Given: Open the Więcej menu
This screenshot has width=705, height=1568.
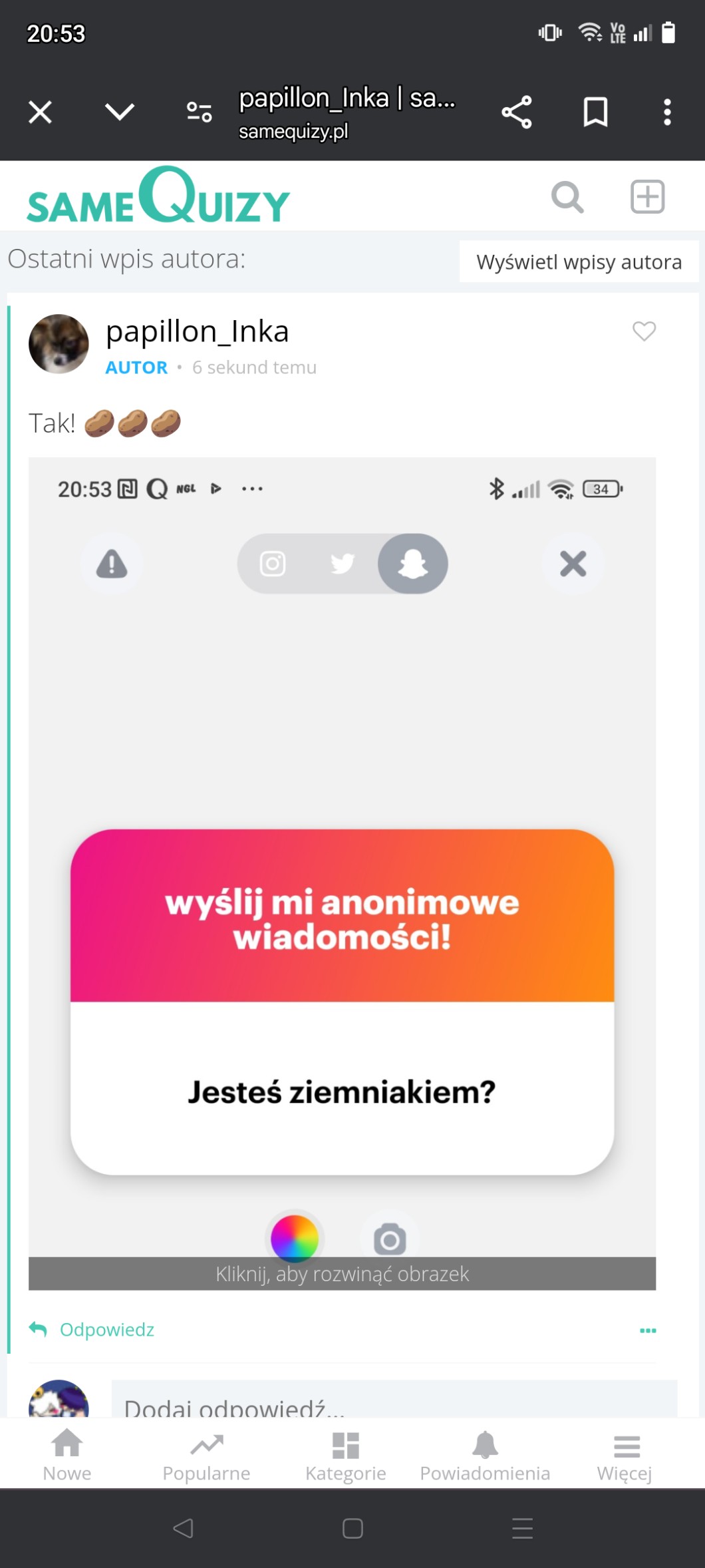Looking at the screenshot, I should [624, 1456].
